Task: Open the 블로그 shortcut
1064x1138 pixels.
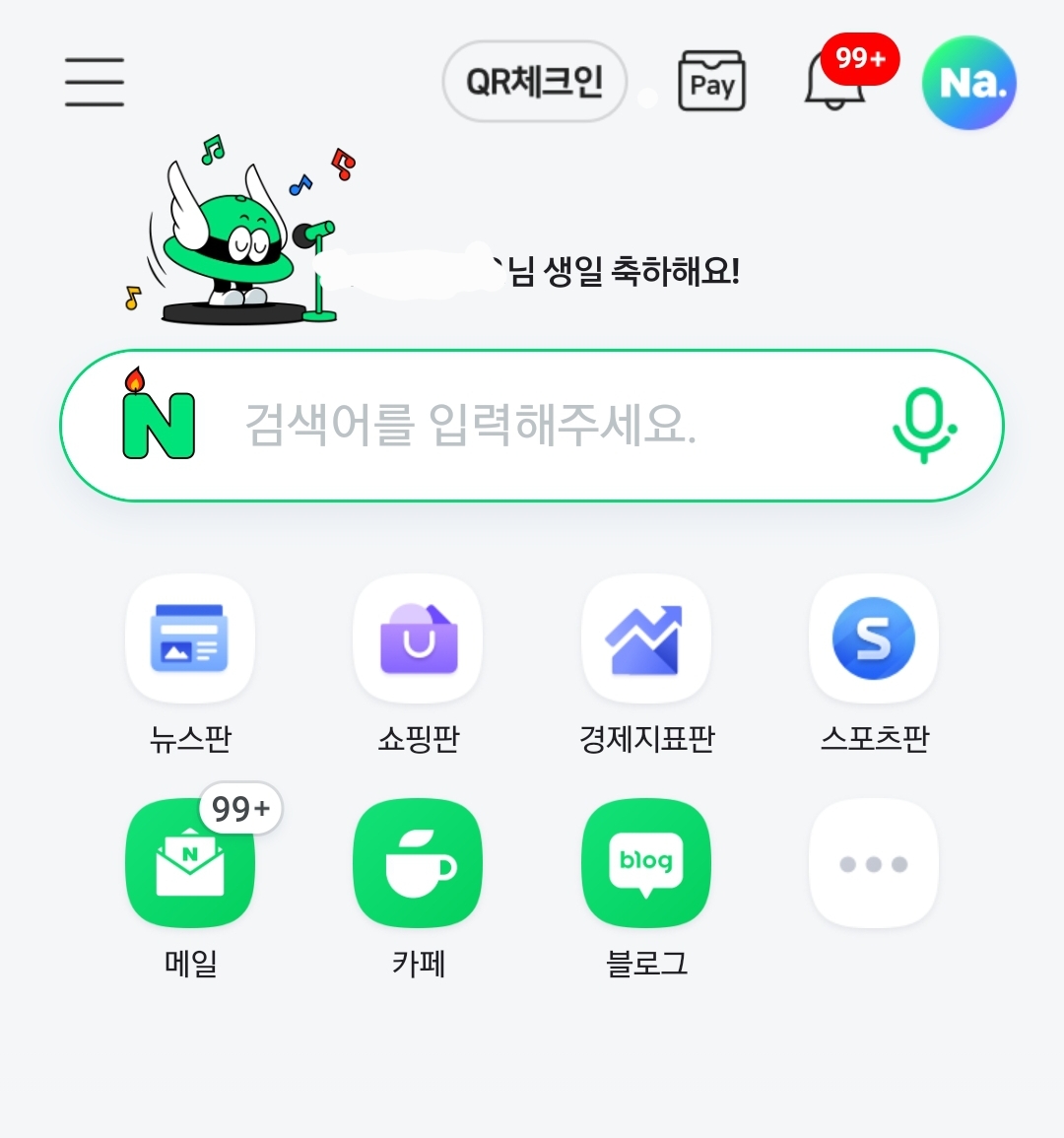Action: click(x=646, y=863)
